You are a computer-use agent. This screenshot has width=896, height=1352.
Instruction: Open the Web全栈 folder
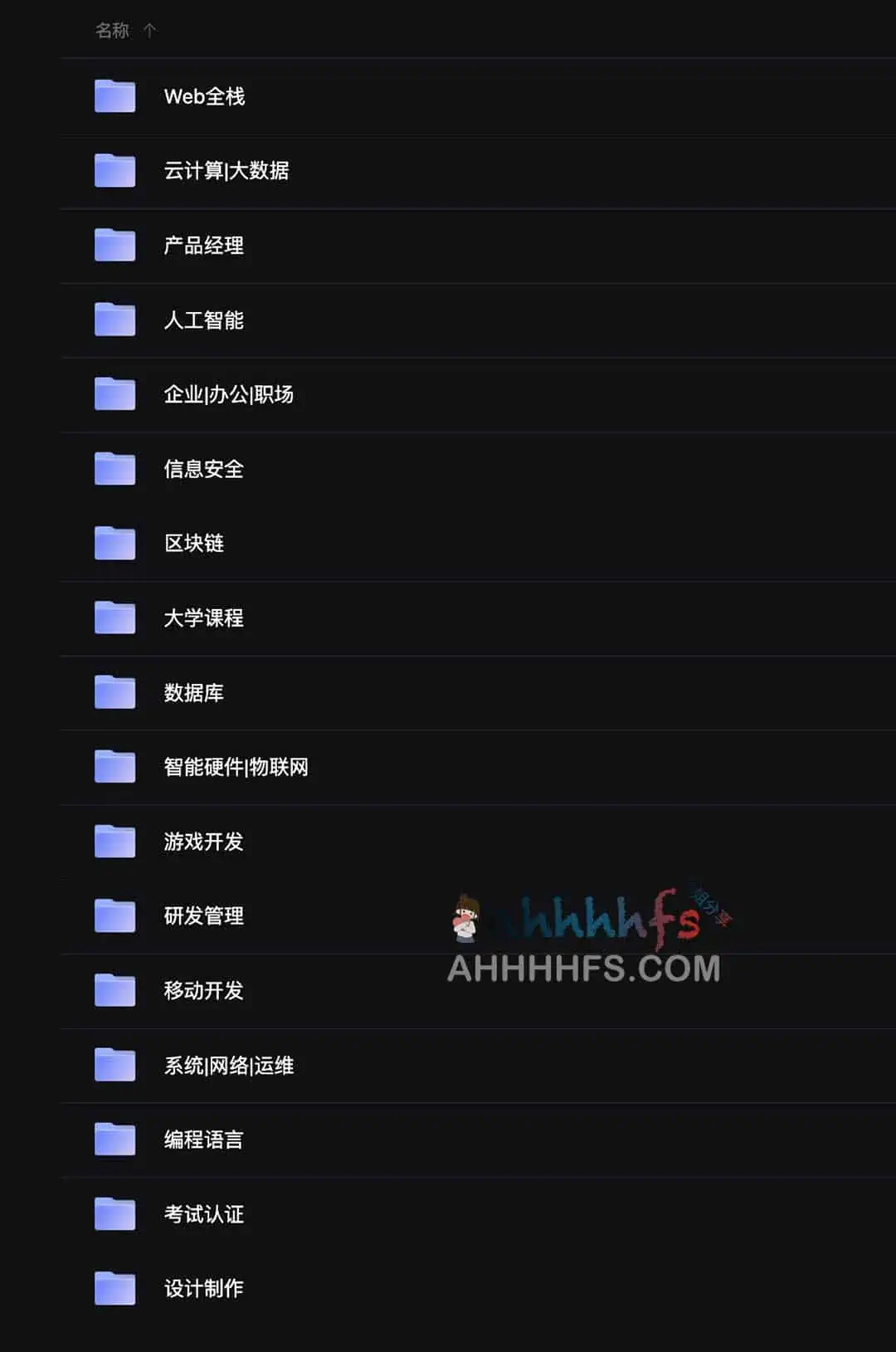click(x=204, y=96)
